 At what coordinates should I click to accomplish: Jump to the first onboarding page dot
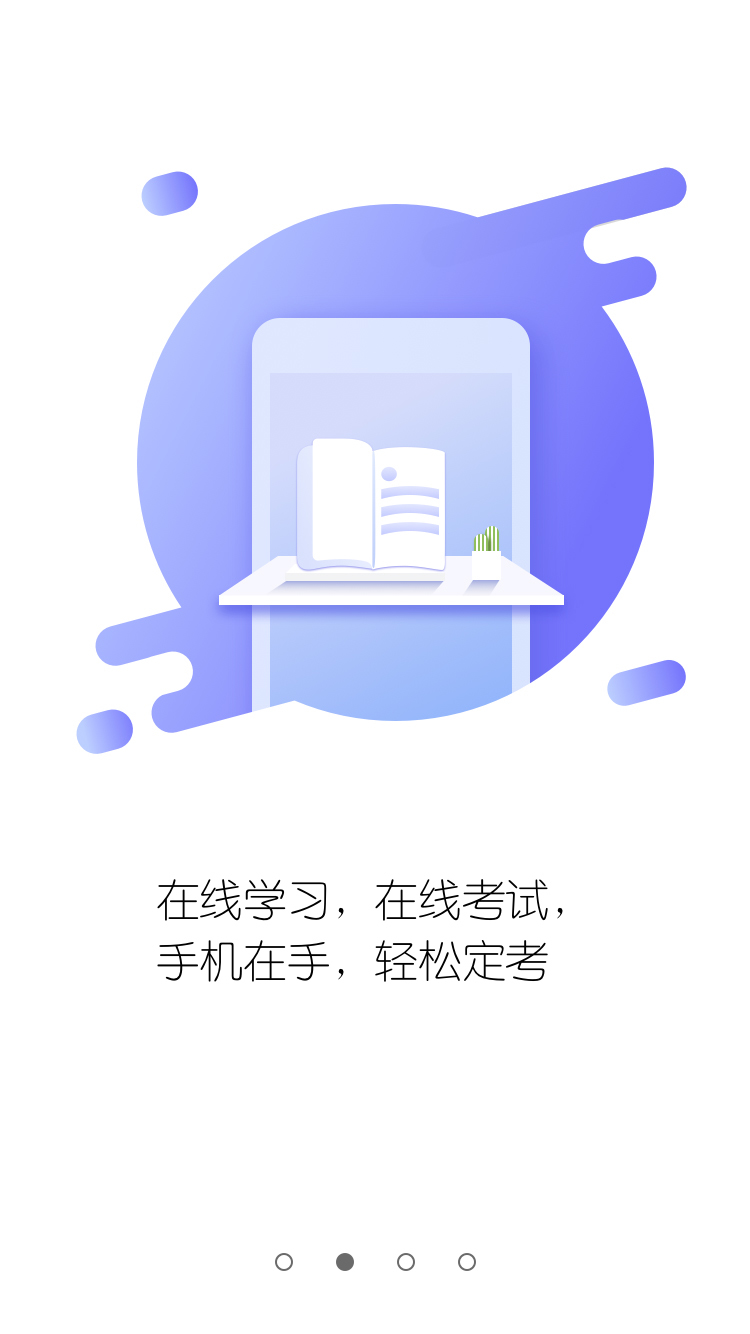coord(284,1262)
